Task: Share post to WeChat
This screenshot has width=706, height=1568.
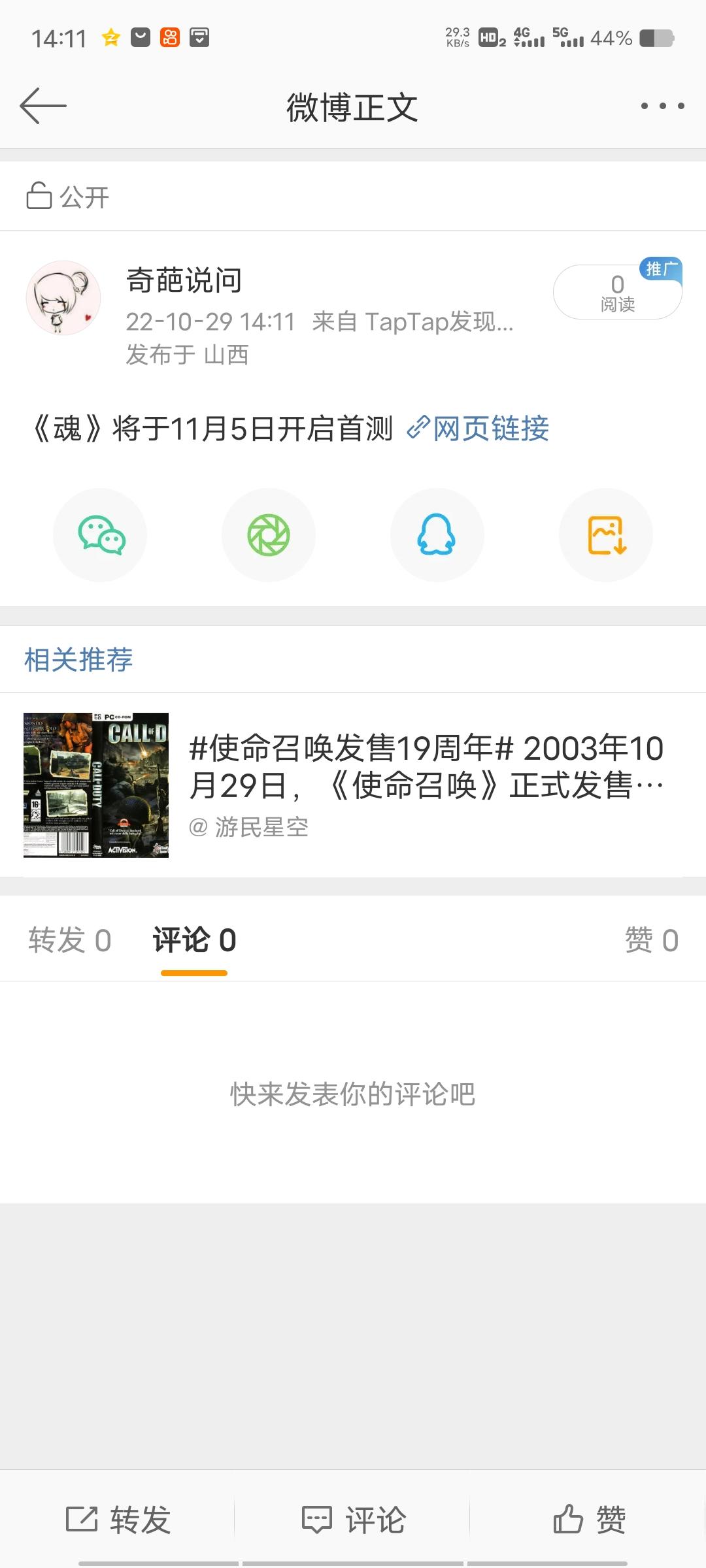Action: (x=100, y=535)
